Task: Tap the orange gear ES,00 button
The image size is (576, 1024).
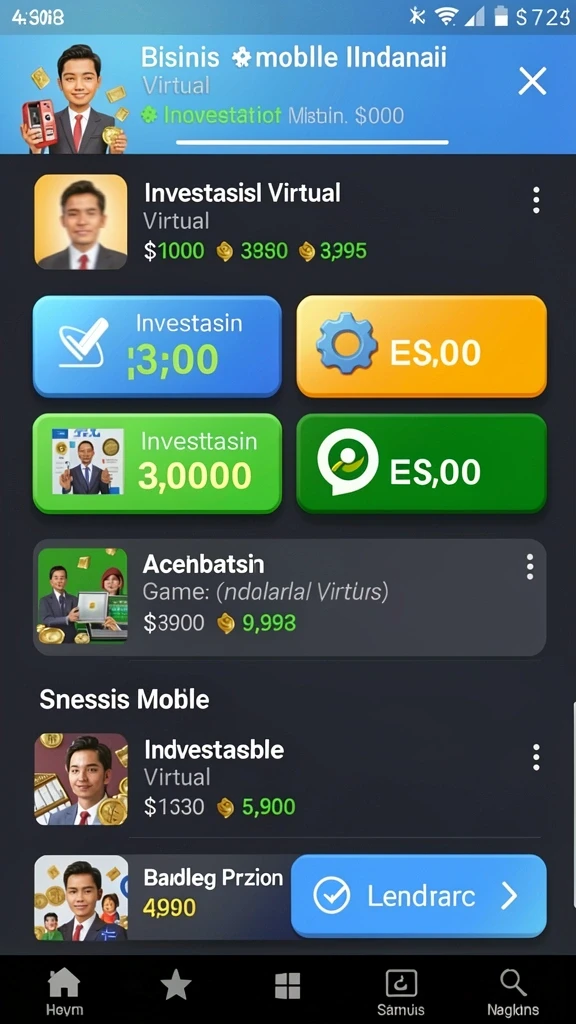Action: tap(422, 346)
